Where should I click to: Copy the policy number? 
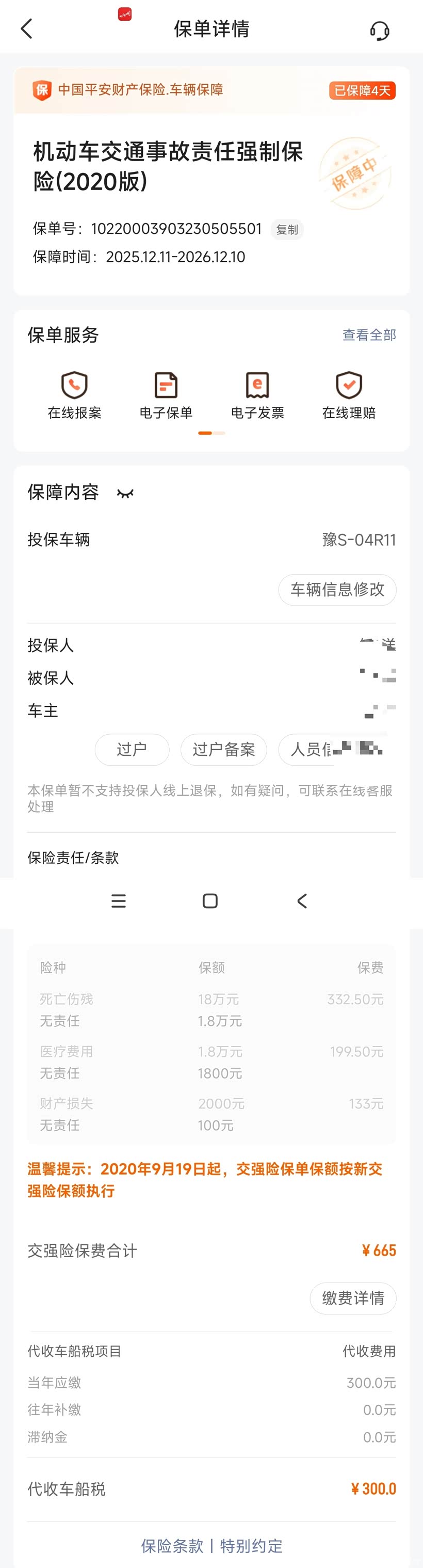pyautogui.click(x=287, y=229)
